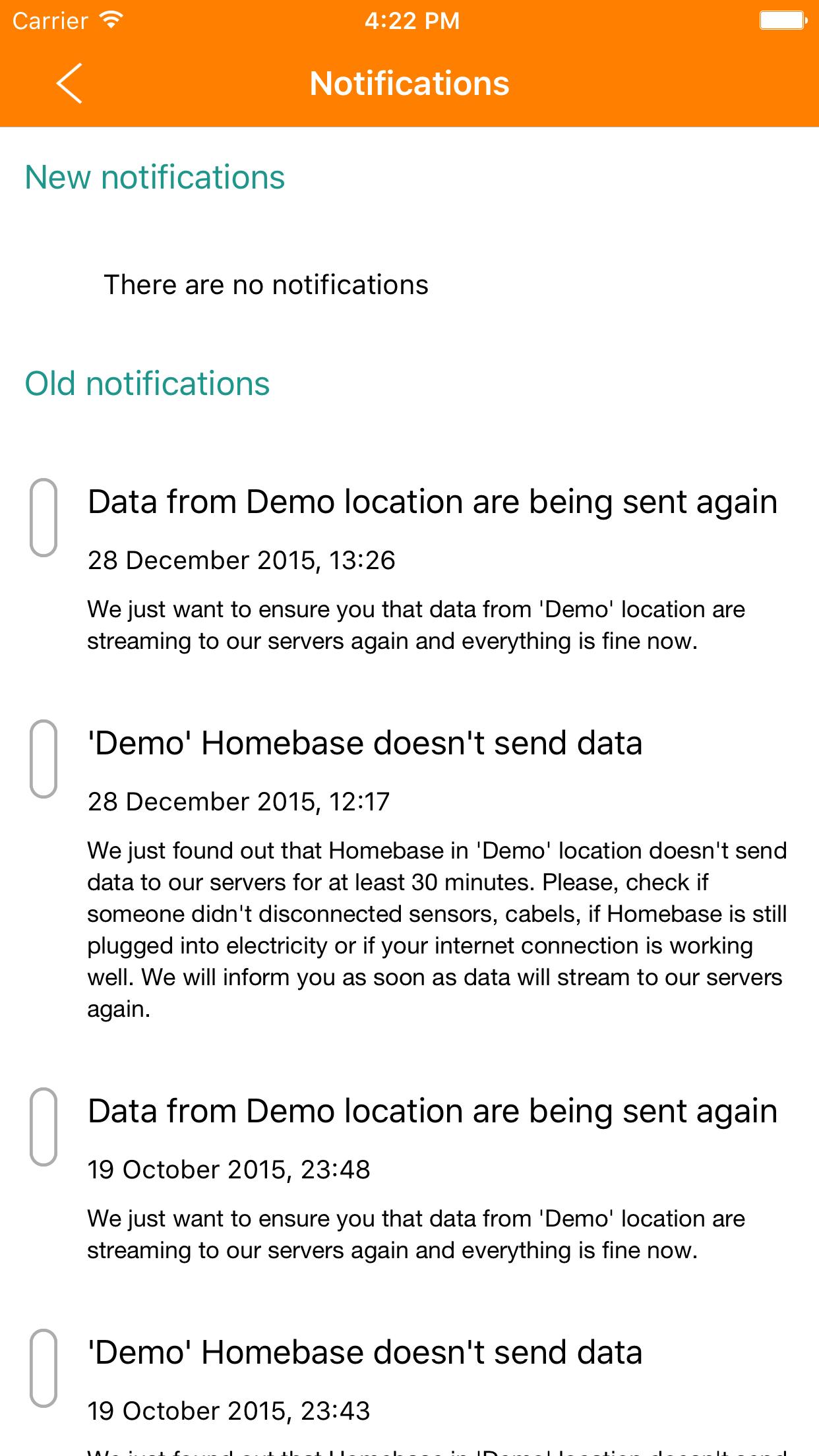Screen dimensions: 819x1456
Task: Tap the back arrow in the navigation bar
Action: 71,83
